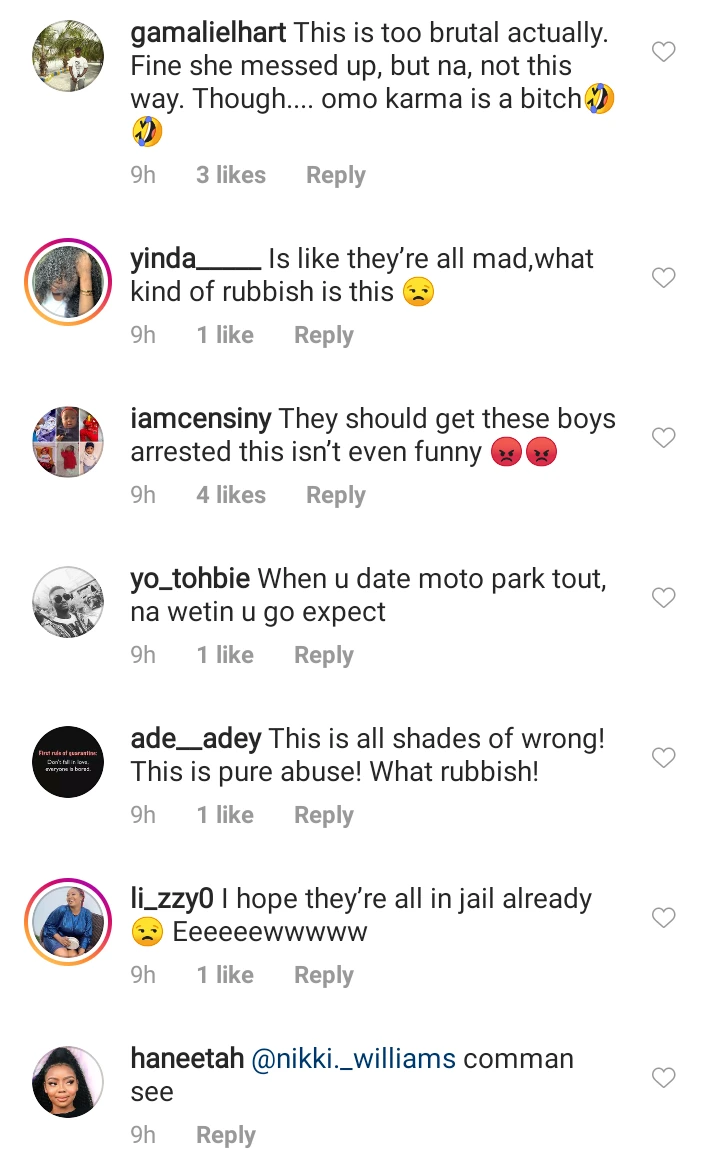Reply to iamcensiny's comment
This screenshot has height=1151, width=720.
click(335, 495)
